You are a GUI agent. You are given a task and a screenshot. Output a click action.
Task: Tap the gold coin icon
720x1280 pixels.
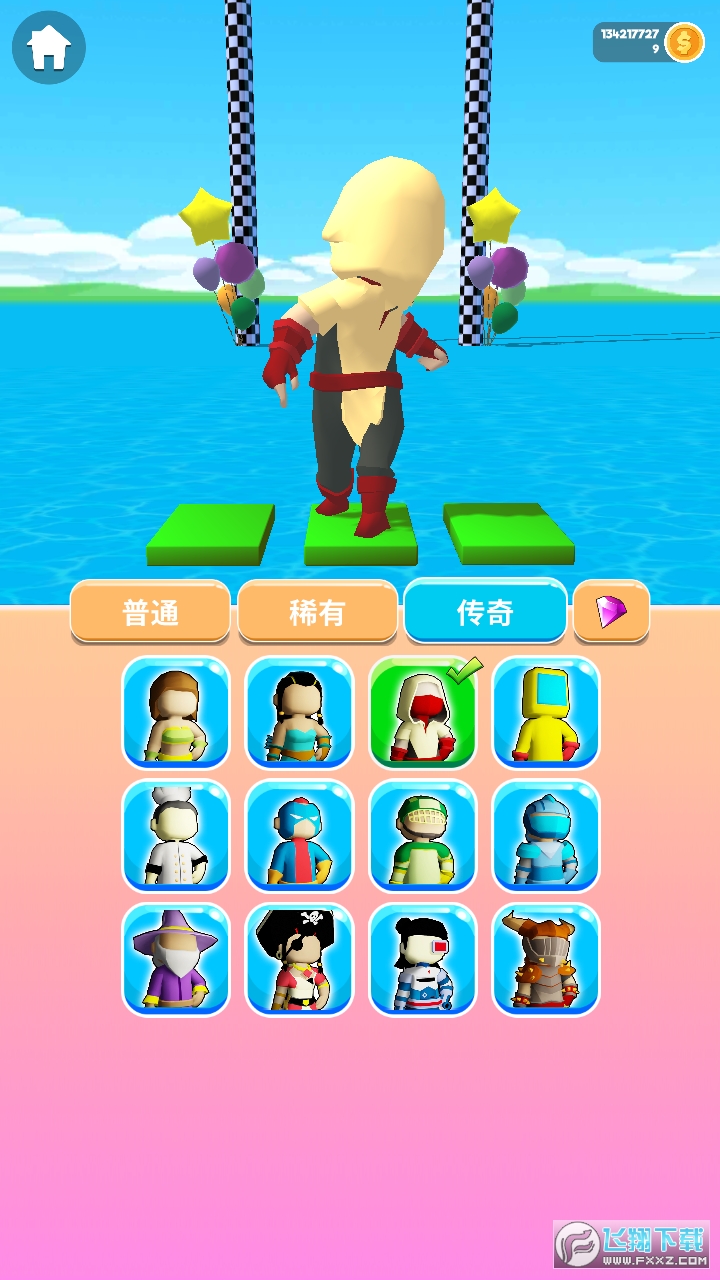click(684, 42)
